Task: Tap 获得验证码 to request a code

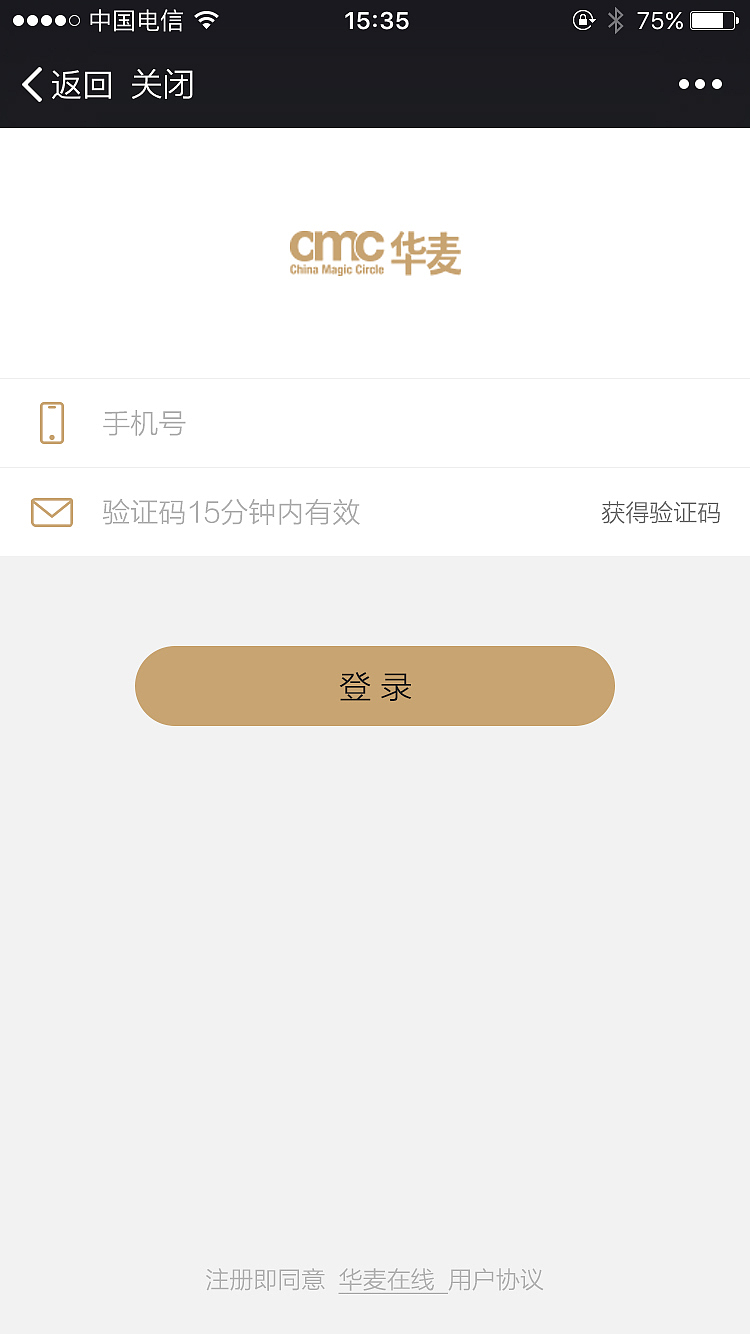Action: 661,512
